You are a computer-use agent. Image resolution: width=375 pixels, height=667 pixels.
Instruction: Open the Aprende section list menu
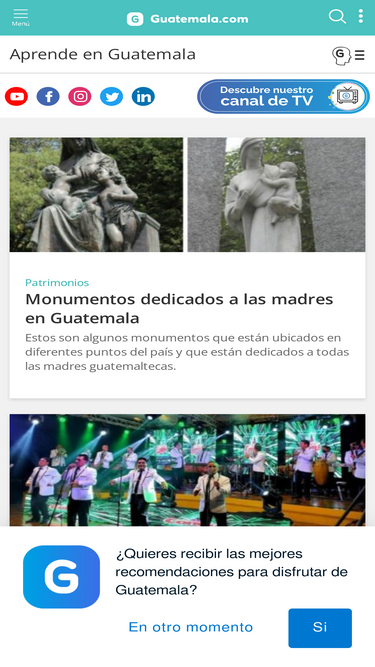(348, 55)
